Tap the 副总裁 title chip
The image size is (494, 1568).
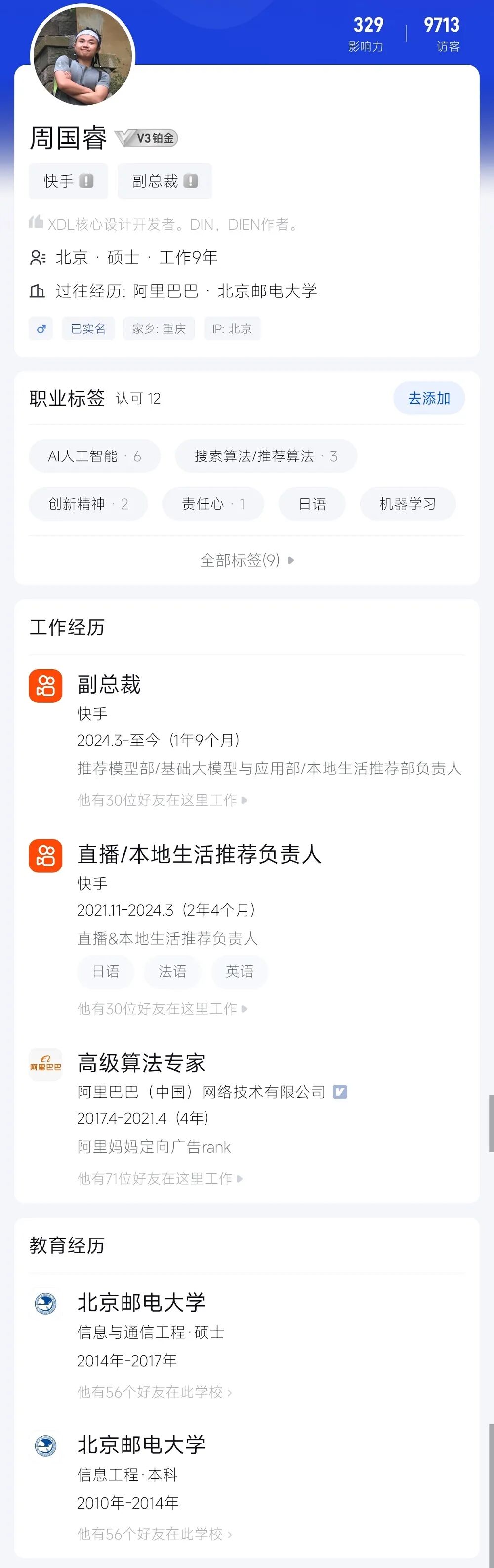165,181
